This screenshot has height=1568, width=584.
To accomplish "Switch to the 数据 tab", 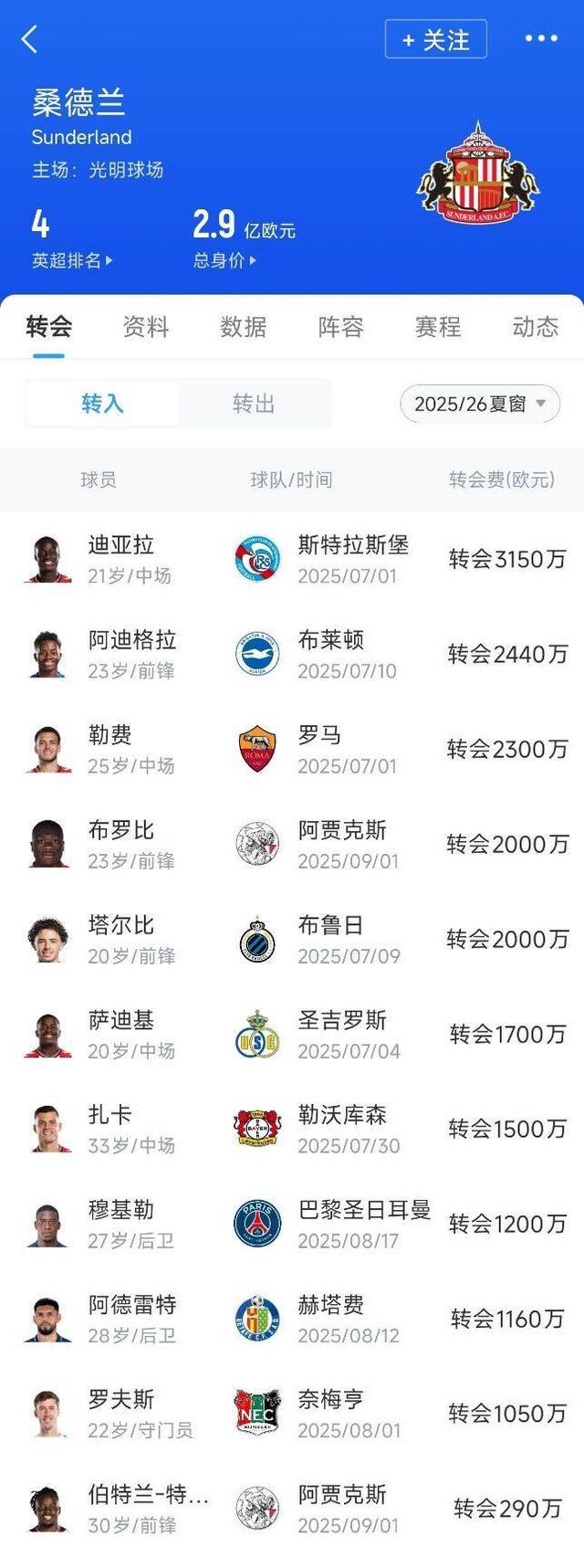I will 243,327.
